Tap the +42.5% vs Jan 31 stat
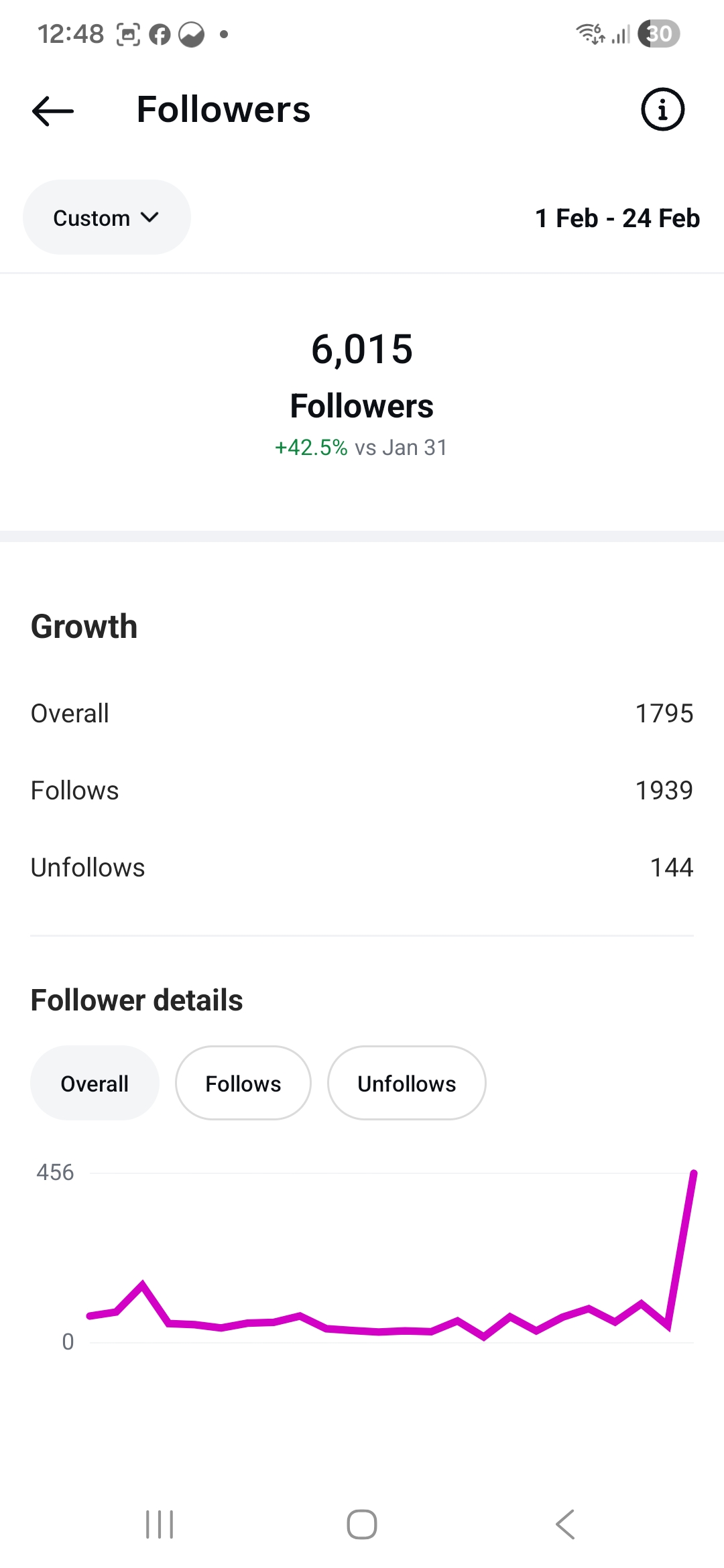724x1568 pixels. coord(361,447)
